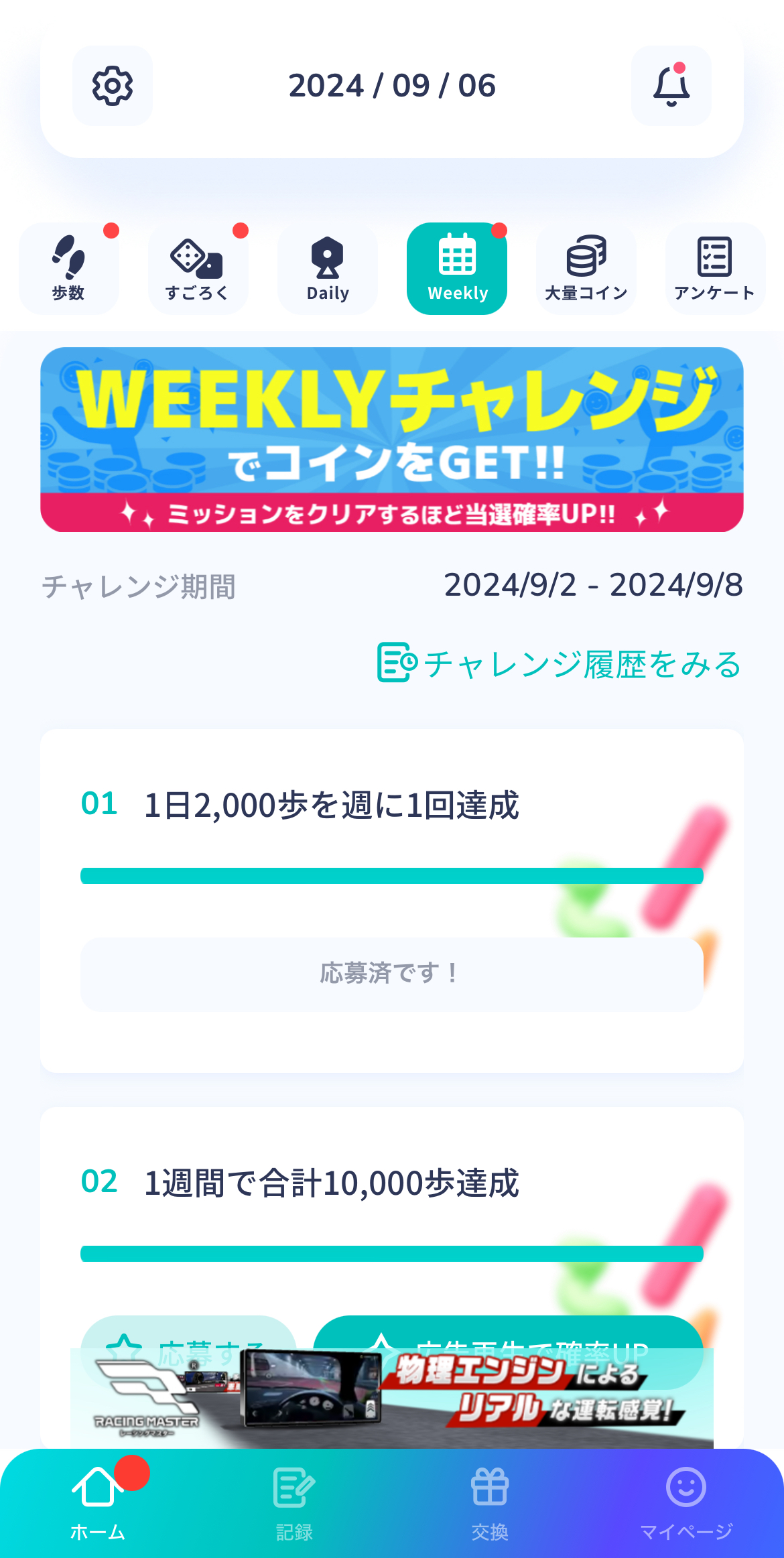Select the Weekly tab
The height and width of the screenshot is (1558, 784).
[x=457, y=269]
